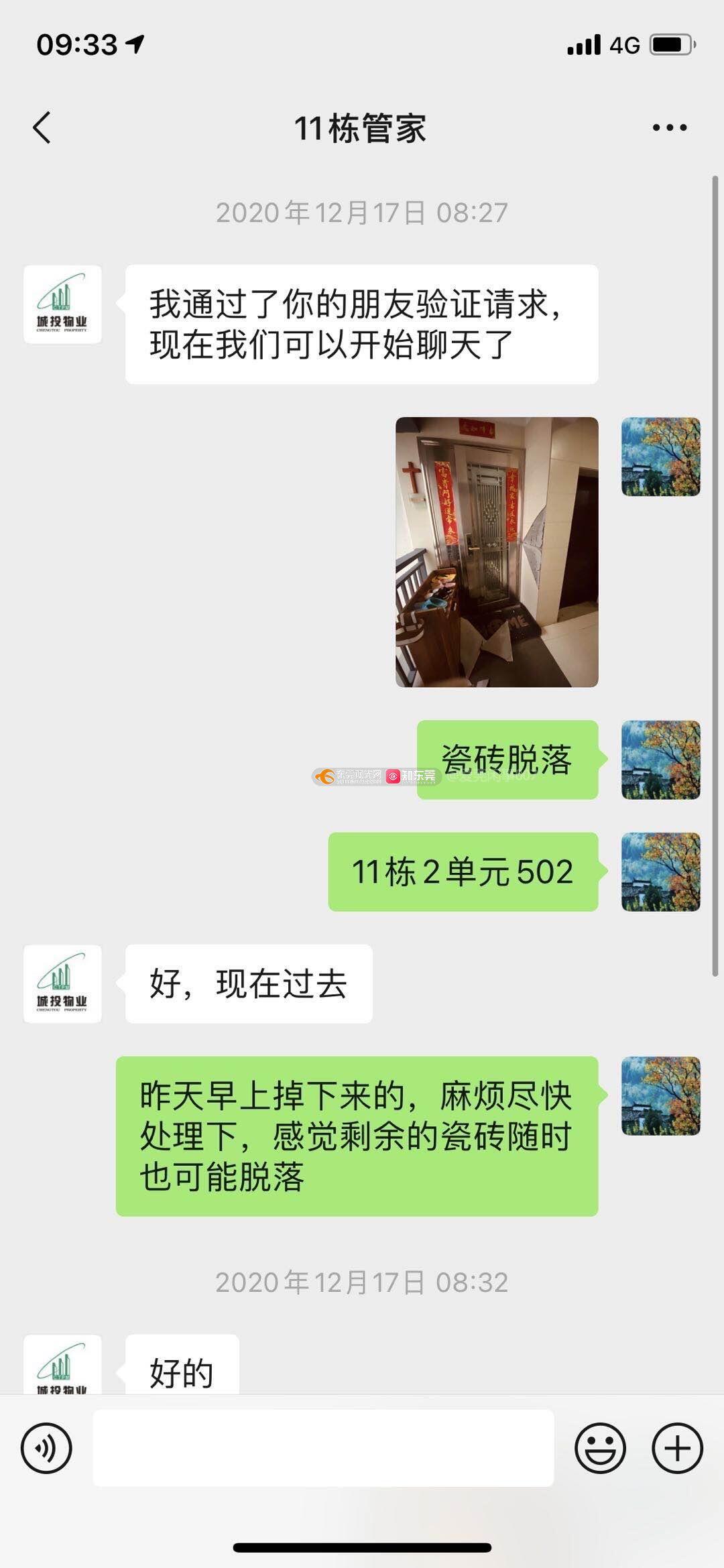The image size is (724, 1568).
Task: Switch to voice message input
Action: [x=46, y=1448]
